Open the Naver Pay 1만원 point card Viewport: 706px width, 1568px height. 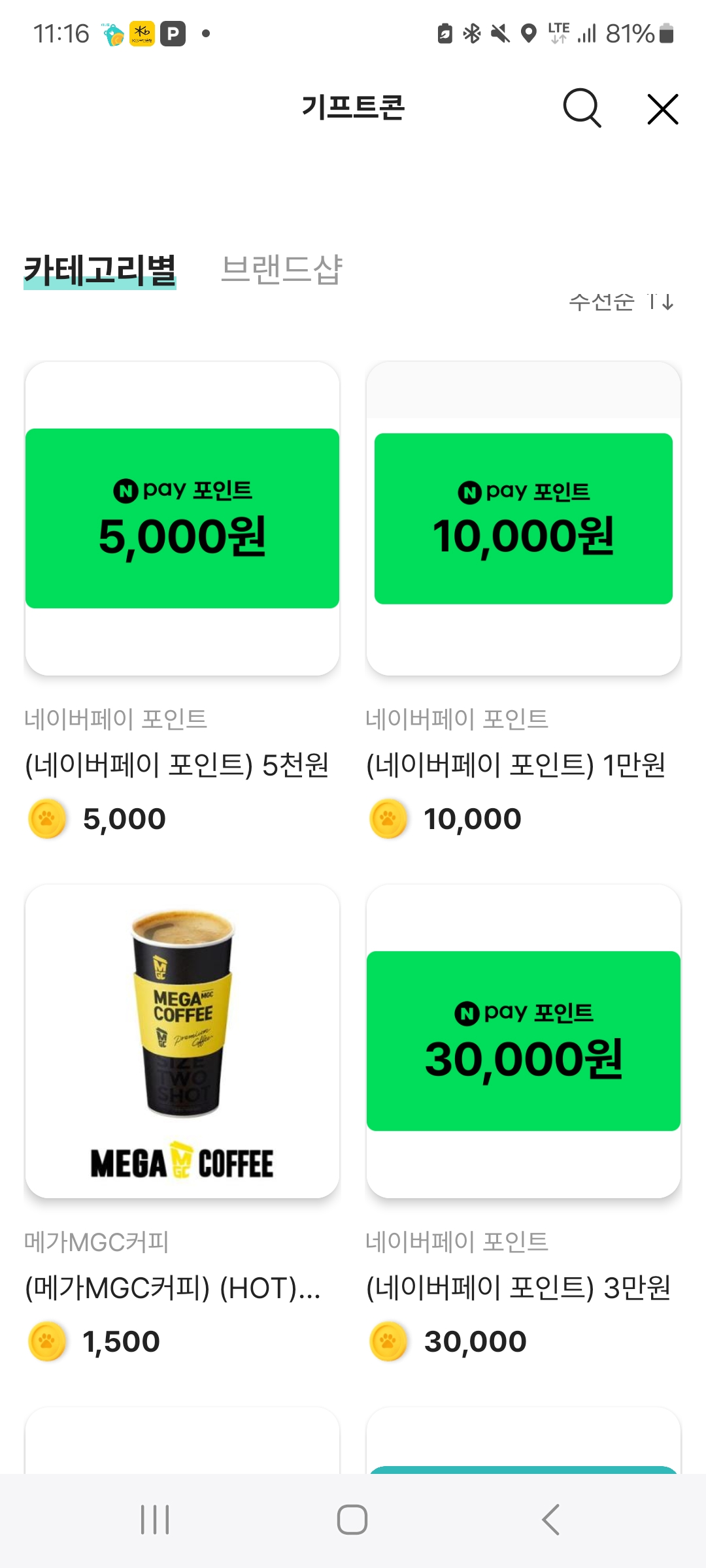click(x=523, y=518)
